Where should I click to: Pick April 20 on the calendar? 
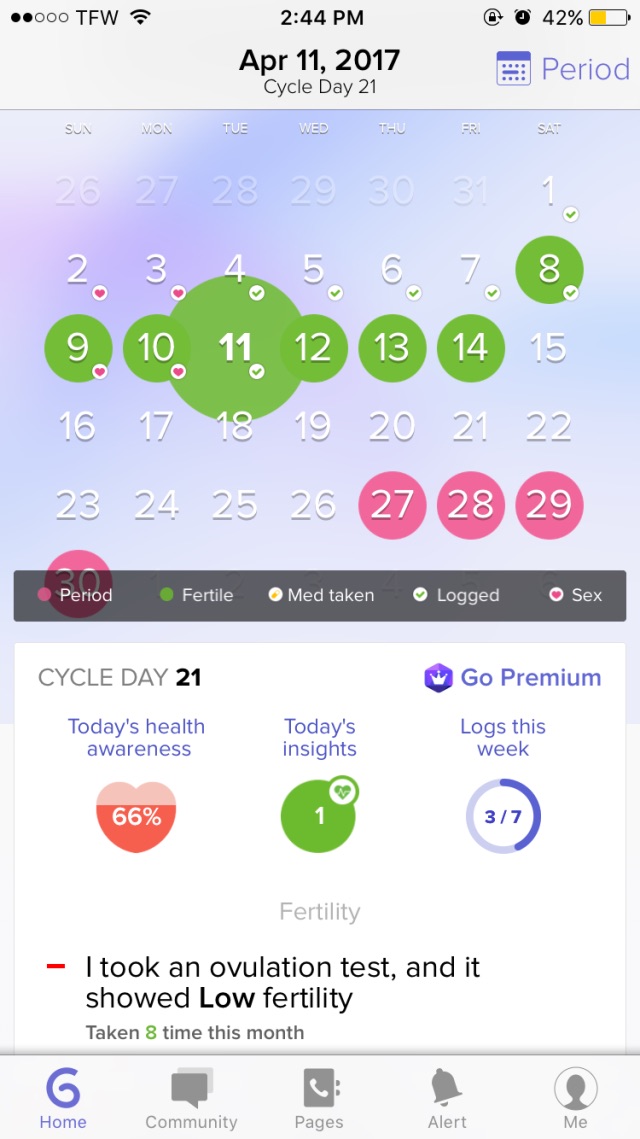click(391, 427)
